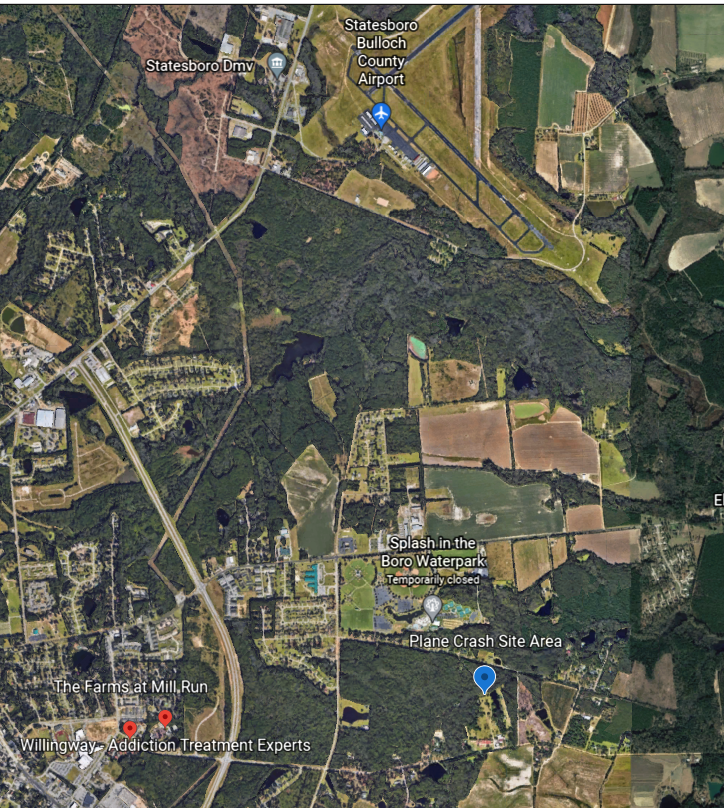Open Willingway - Addiction Treatment Experts label

point(165,745)
